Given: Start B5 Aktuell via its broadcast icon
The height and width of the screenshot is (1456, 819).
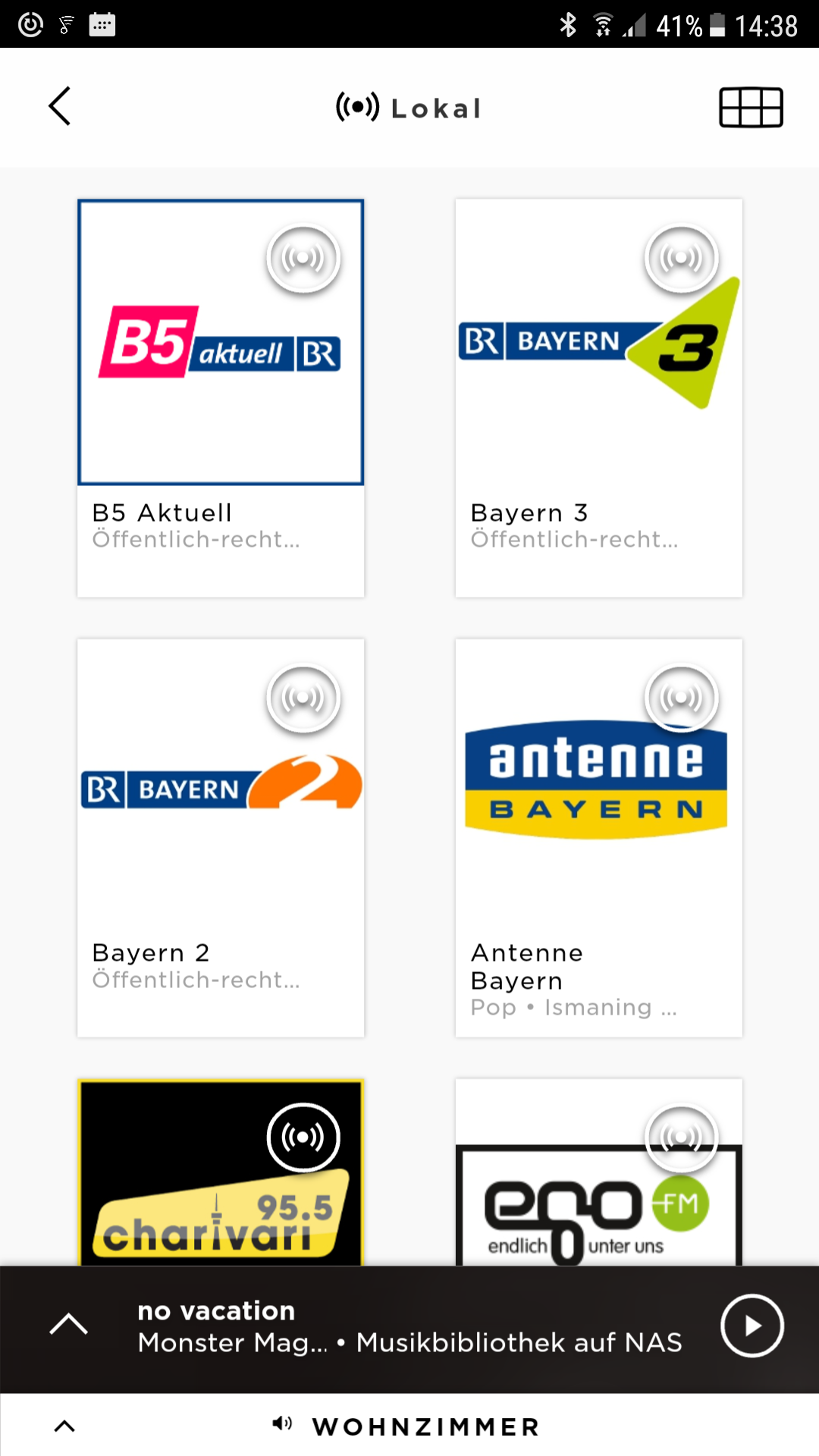Looking at the screenshot, I should pos(303,259).
